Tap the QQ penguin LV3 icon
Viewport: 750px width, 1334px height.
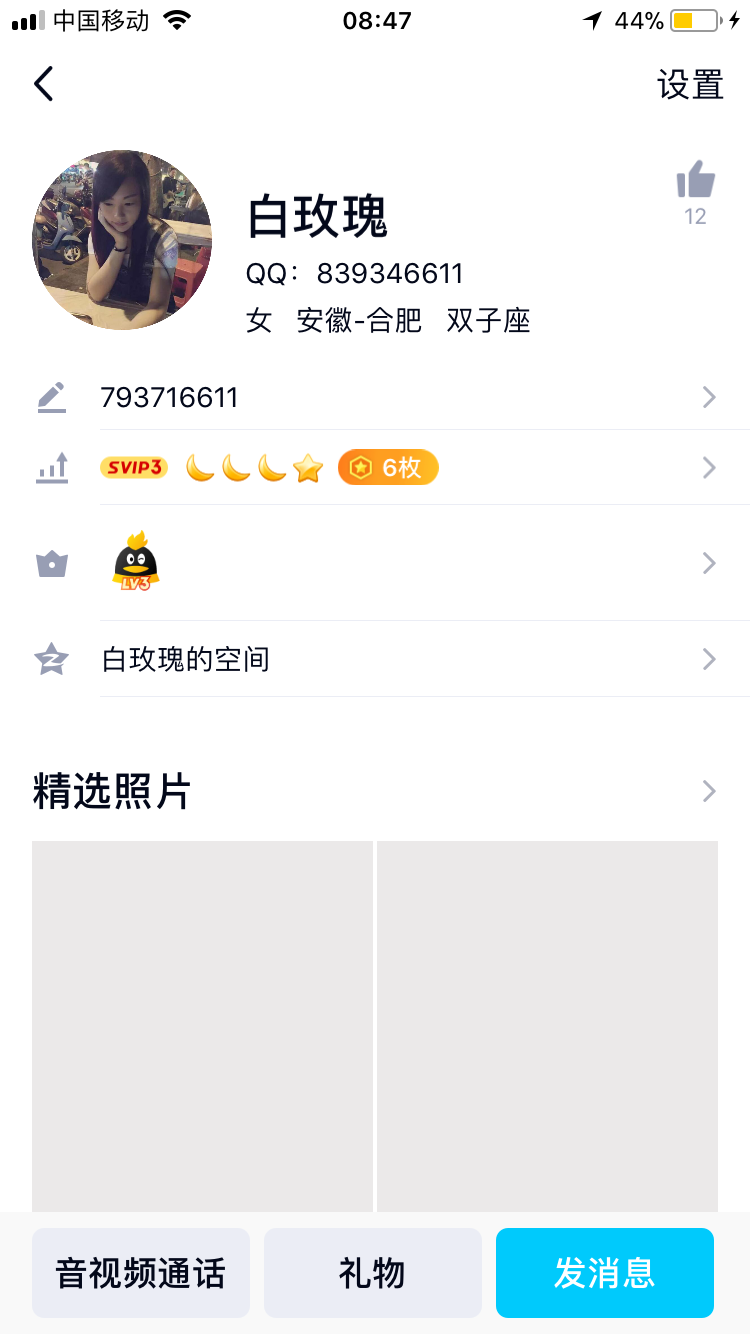click(x=135, y=562)
